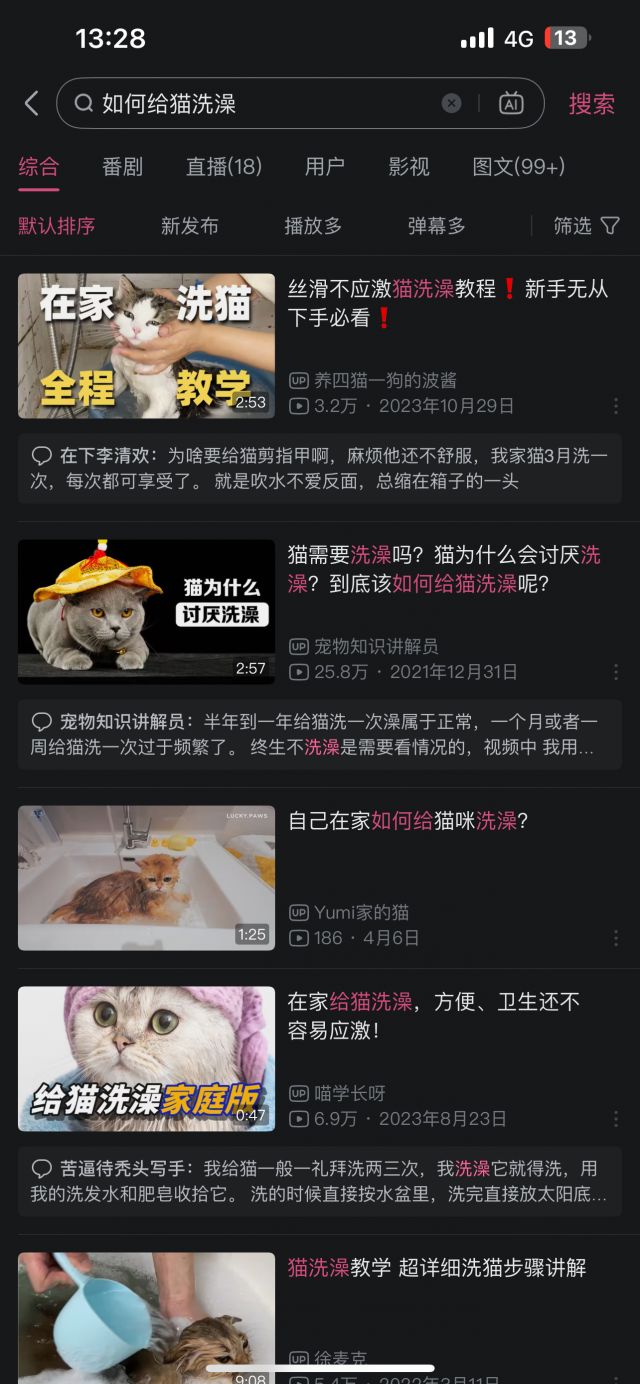Watch 给猫洗澡家庭版 video by 喵学长呀

coord(146,1059)
